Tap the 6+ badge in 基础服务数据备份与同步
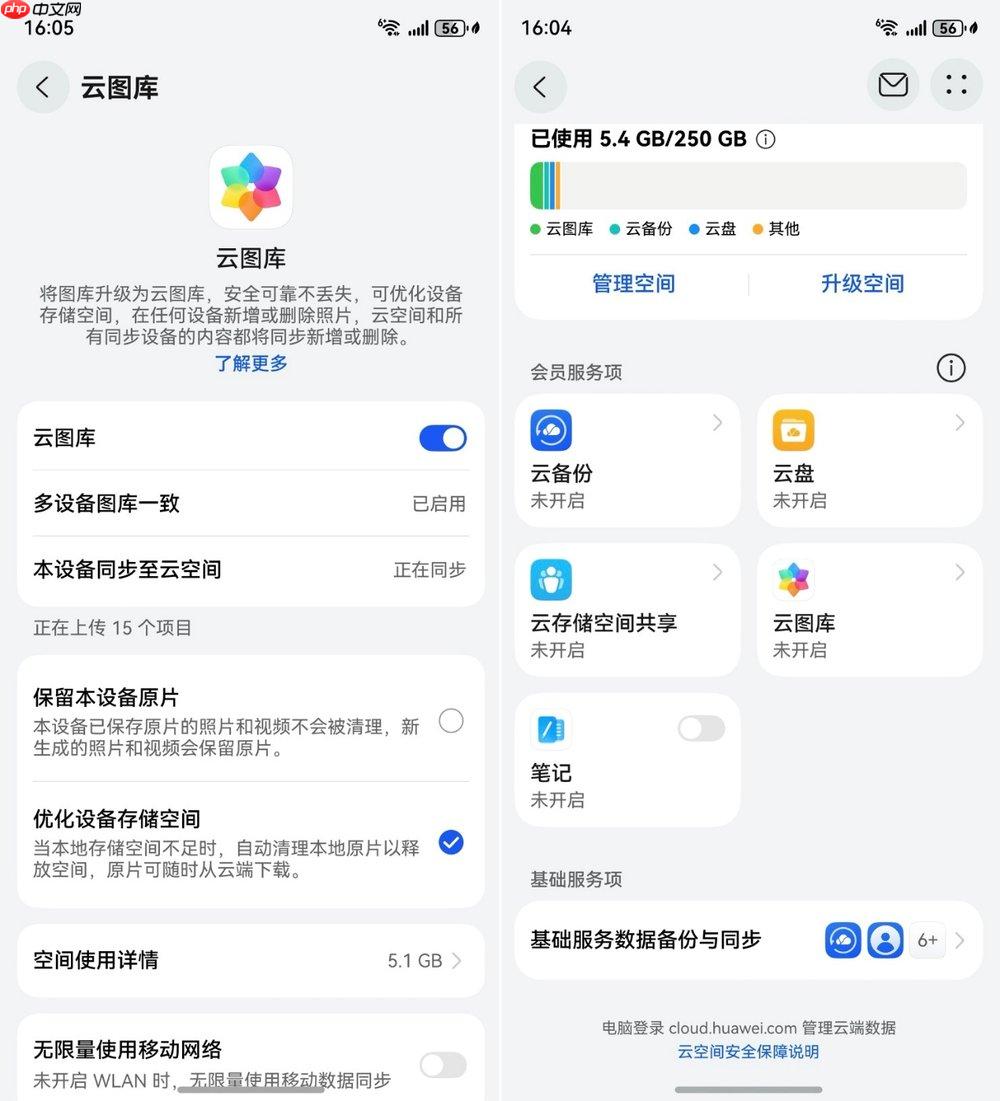Image resolution: width=1000 pixels, height=1101 pixels. pyautogui.click(x=926, y=940)
